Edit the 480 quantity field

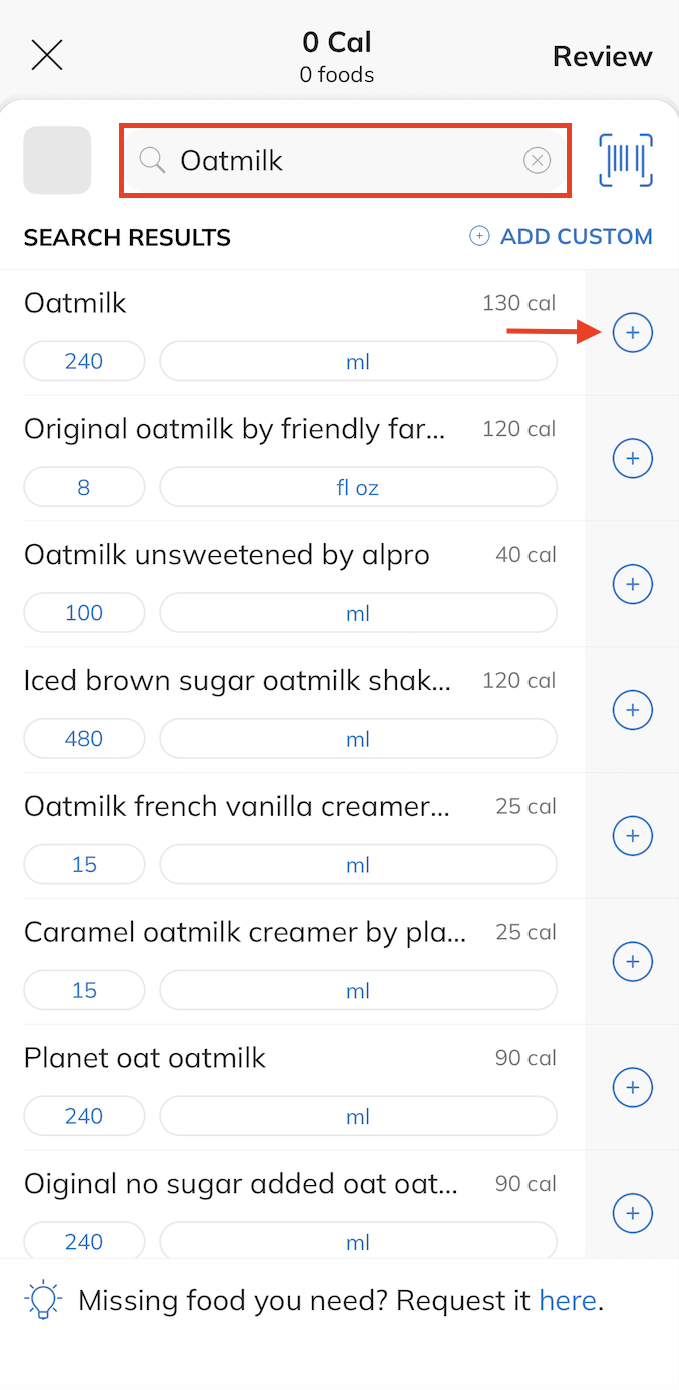84,739
